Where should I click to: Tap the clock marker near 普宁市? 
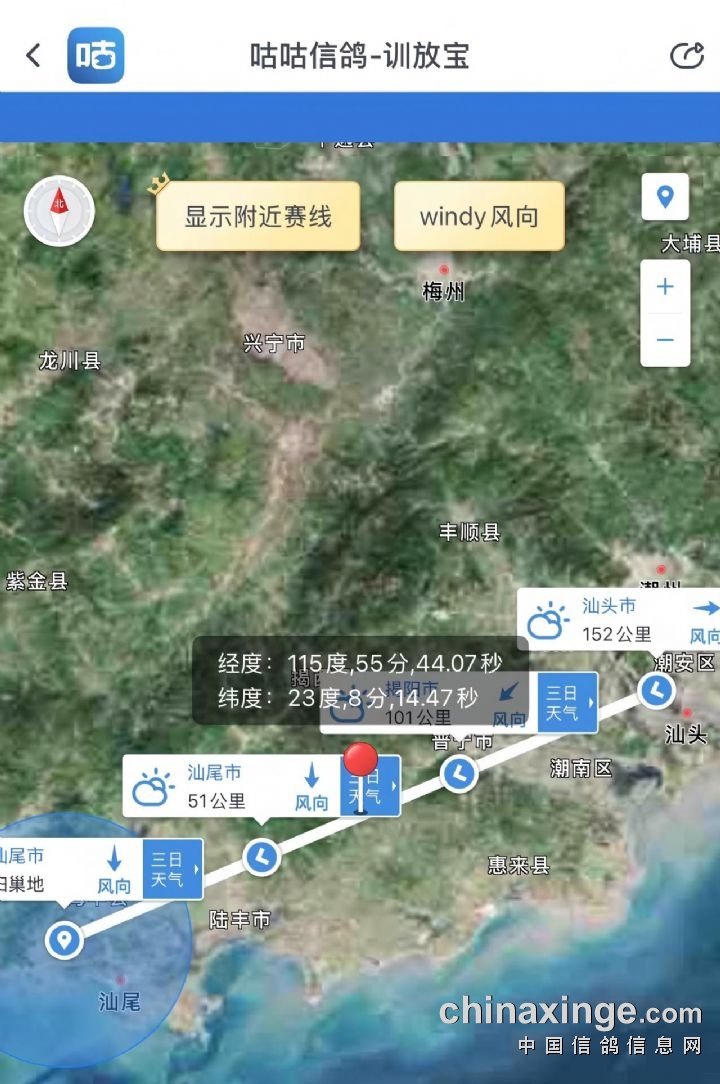click(459, 773)
